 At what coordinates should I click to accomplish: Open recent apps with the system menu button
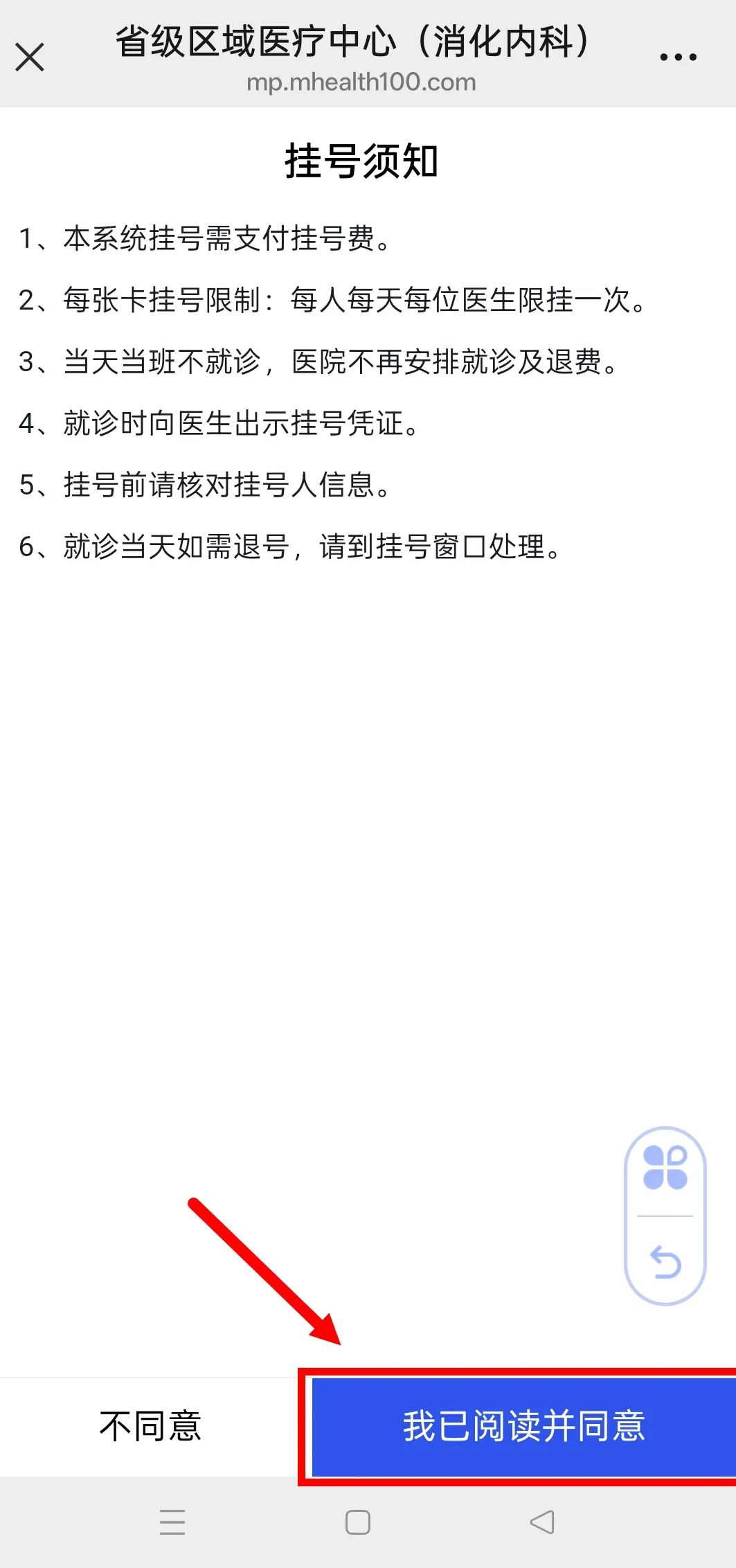point(172,1522)
